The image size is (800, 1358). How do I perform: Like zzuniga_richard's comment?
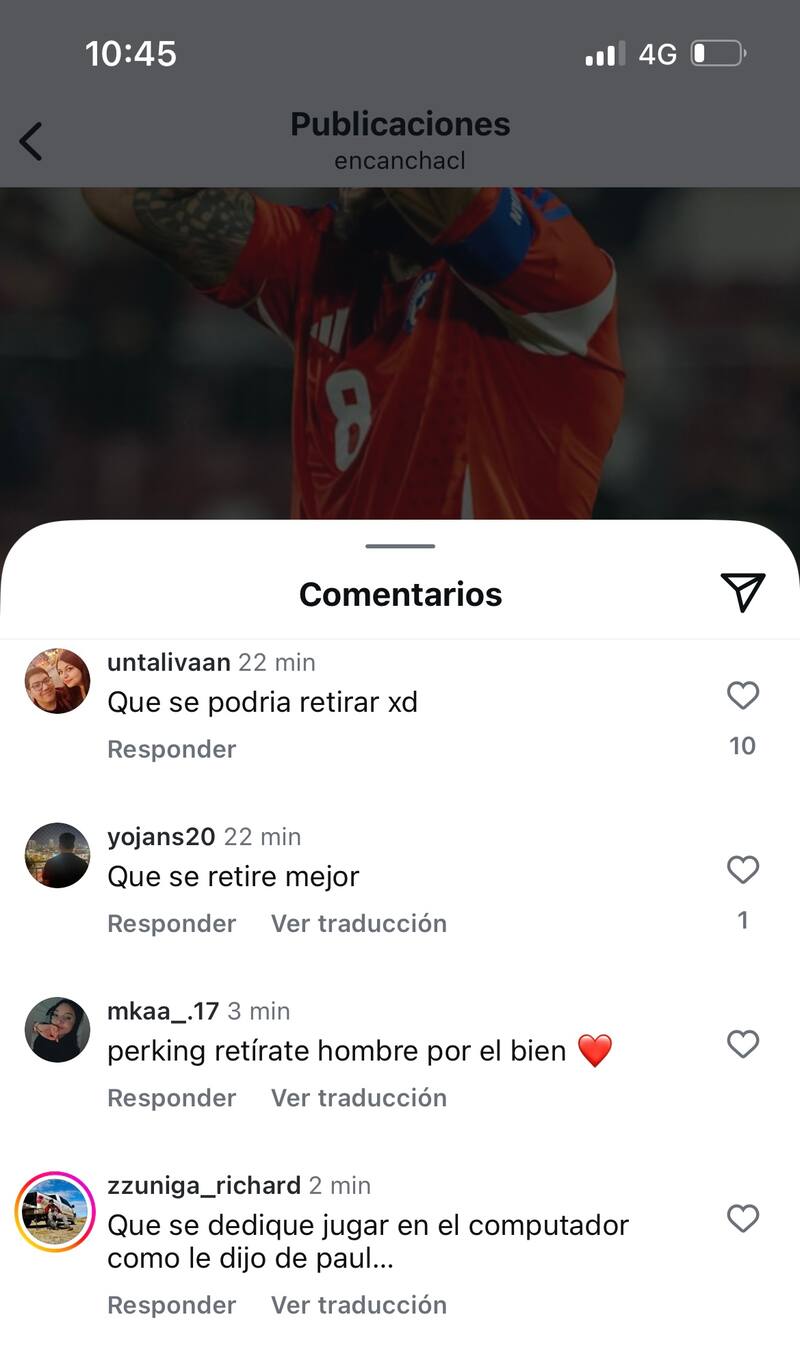click(742, 1218)
